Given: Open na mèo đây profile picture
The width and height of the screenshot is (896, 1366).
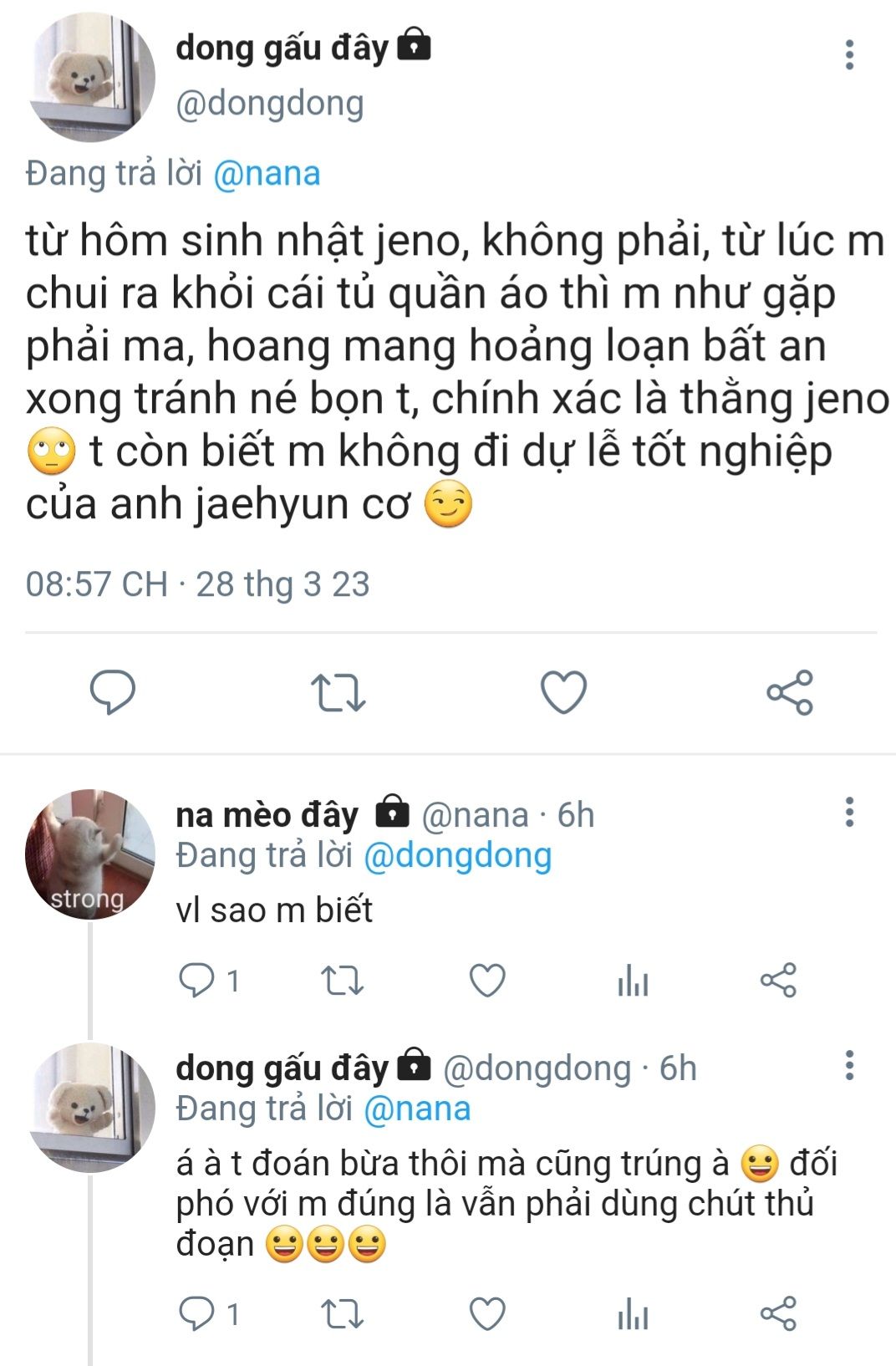Looking at the screenshot, I should pos(90,854).
